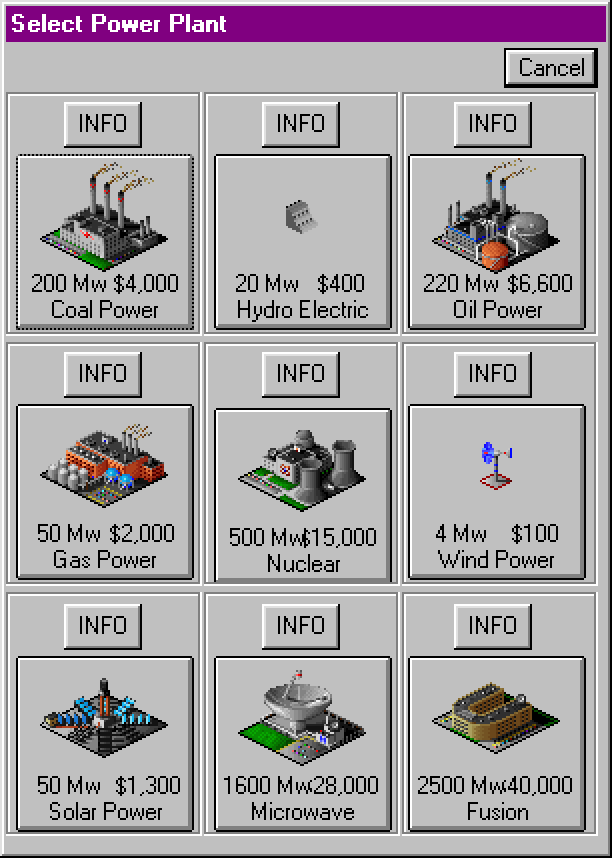612x858 pixels.
Task: View INFO for Oil Power
Action: 493,124
